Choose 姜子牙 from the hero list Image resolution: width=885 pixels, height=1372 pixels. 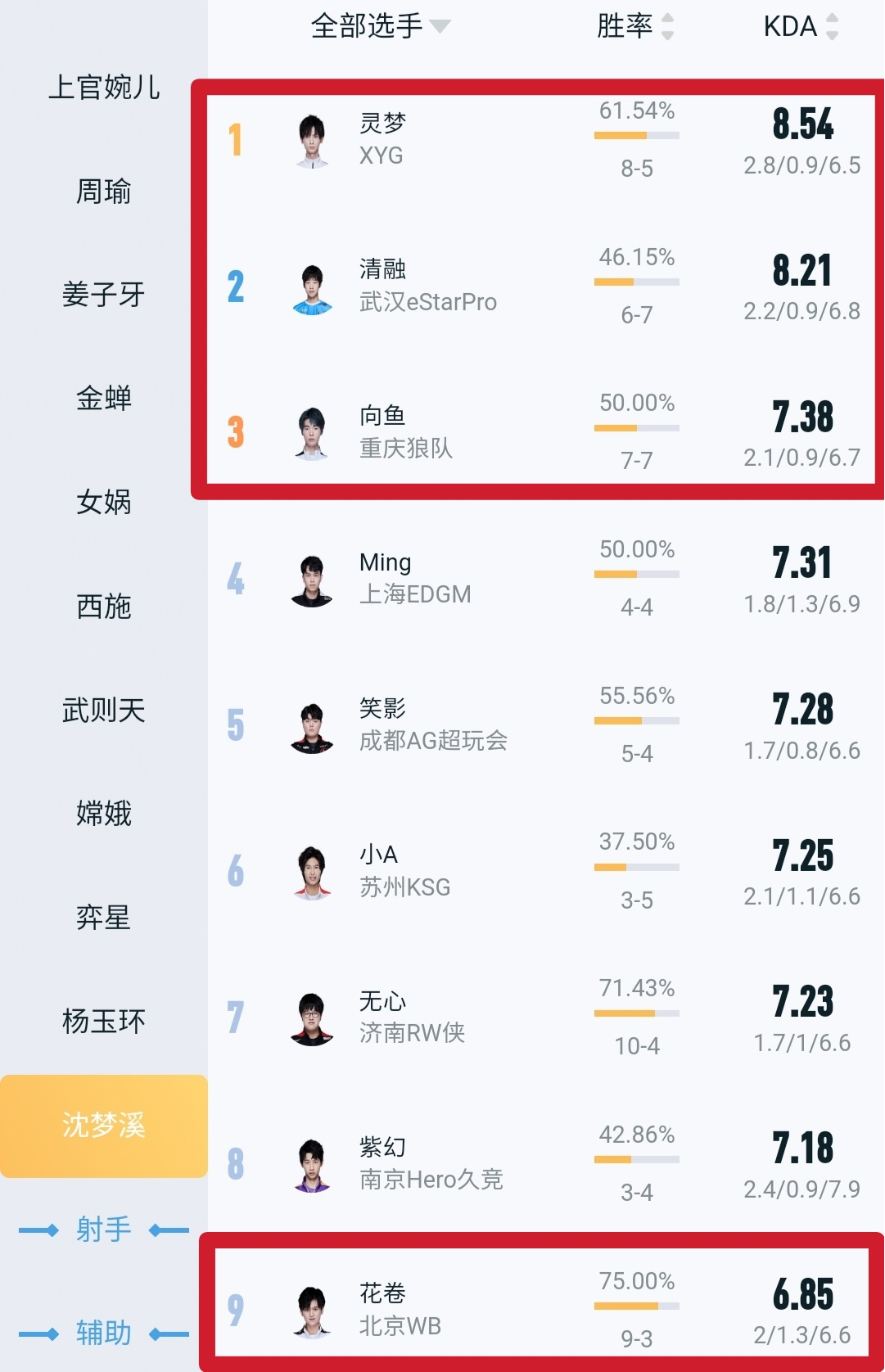click(104, 295)
